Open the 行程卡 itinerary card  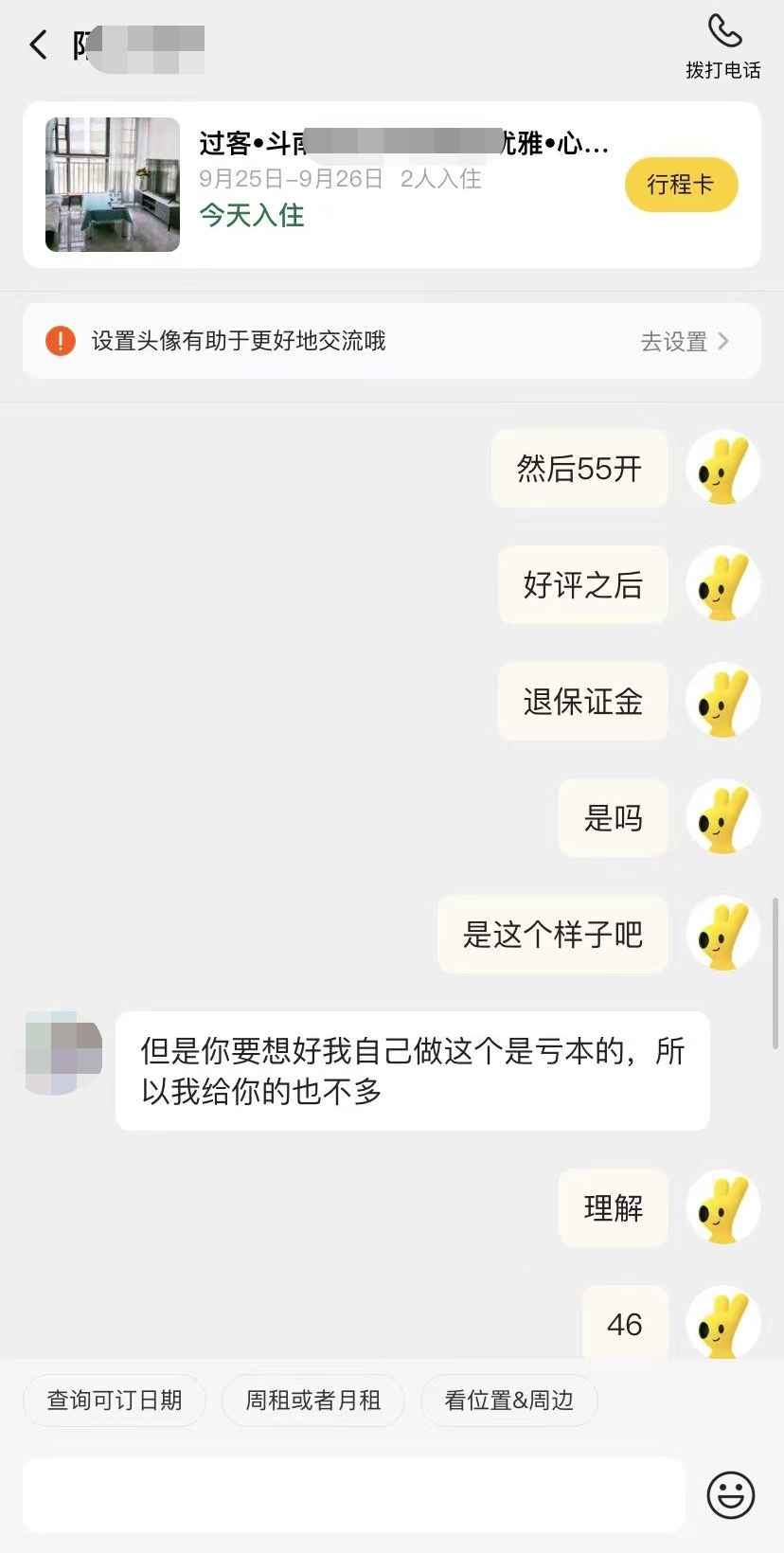pyautogui.click(x=681, y=185)
